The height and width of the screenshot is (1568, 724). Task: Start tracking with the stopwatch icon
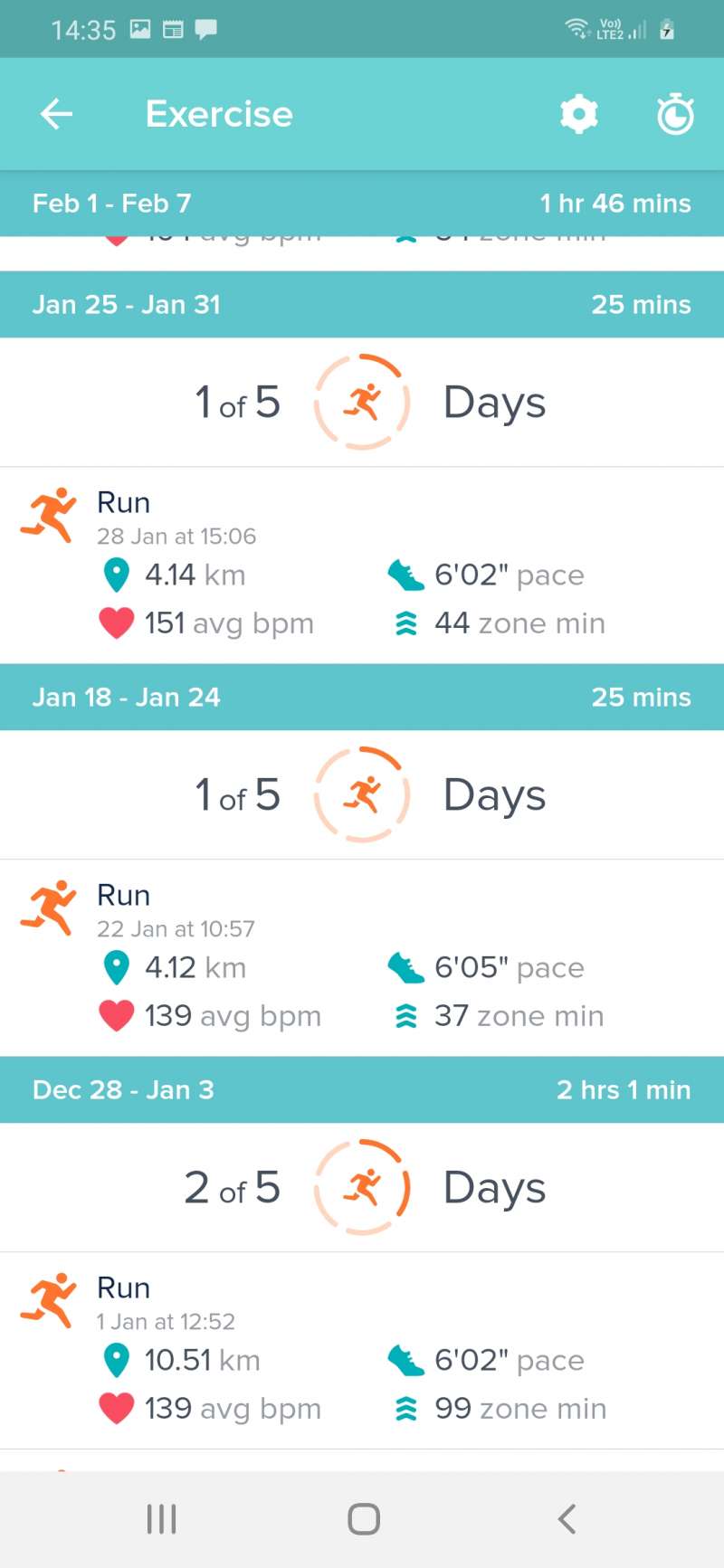click(x=675, y=115)
